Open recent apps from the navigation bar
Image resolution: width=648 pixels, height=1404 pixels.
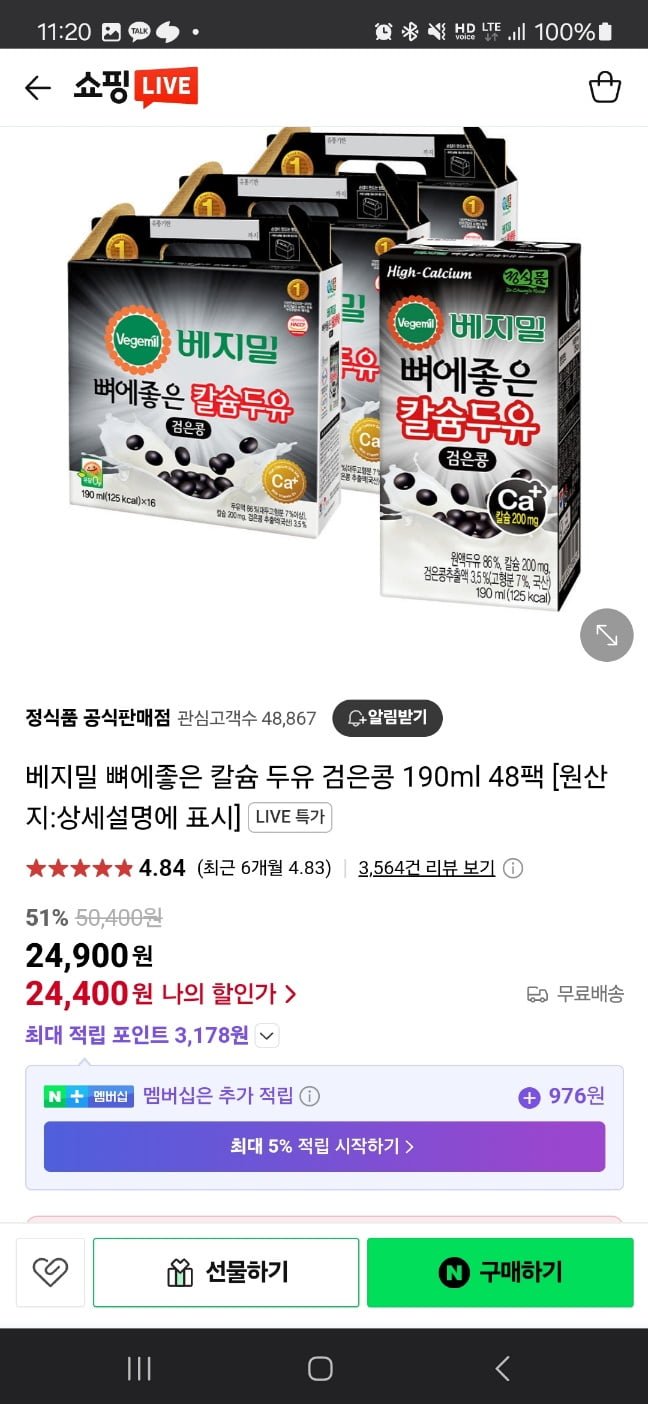(139, 1368)
